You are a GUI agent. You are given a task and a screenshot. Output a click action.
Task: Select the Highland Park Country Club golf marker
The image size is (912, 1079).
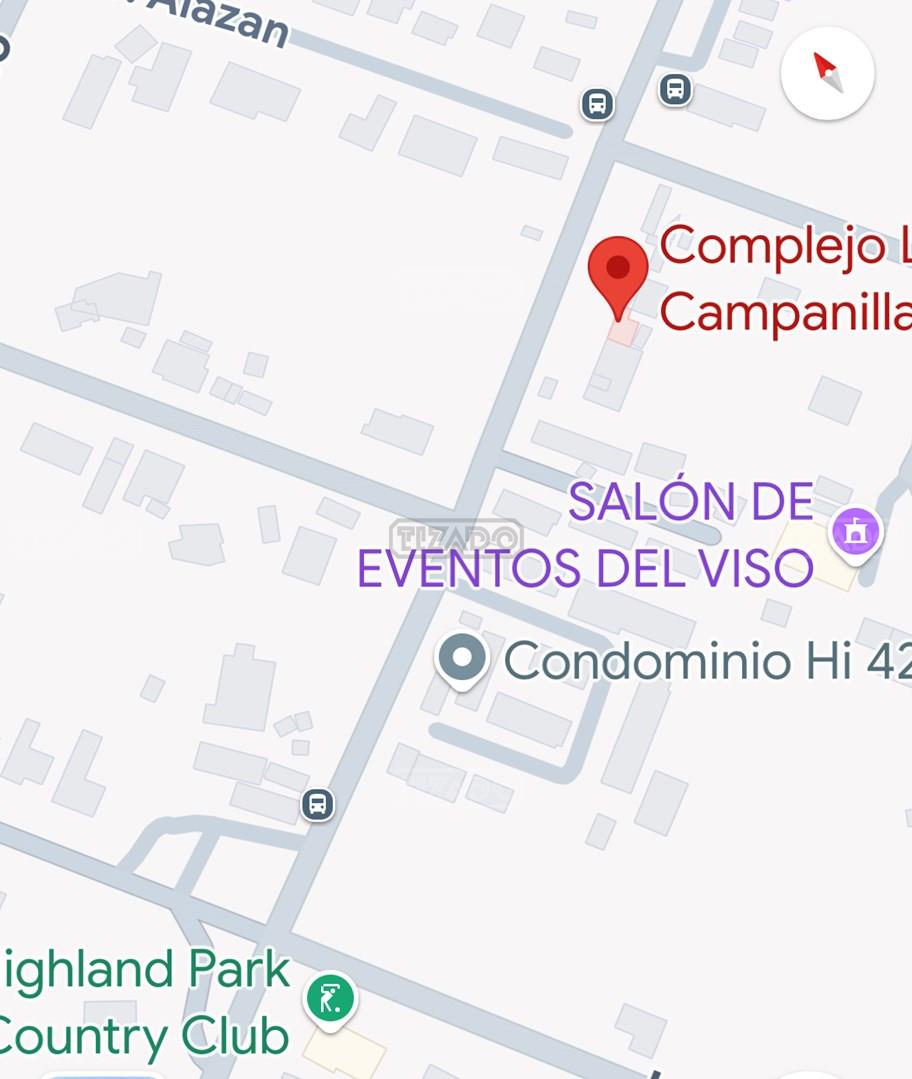click(331, 999)
